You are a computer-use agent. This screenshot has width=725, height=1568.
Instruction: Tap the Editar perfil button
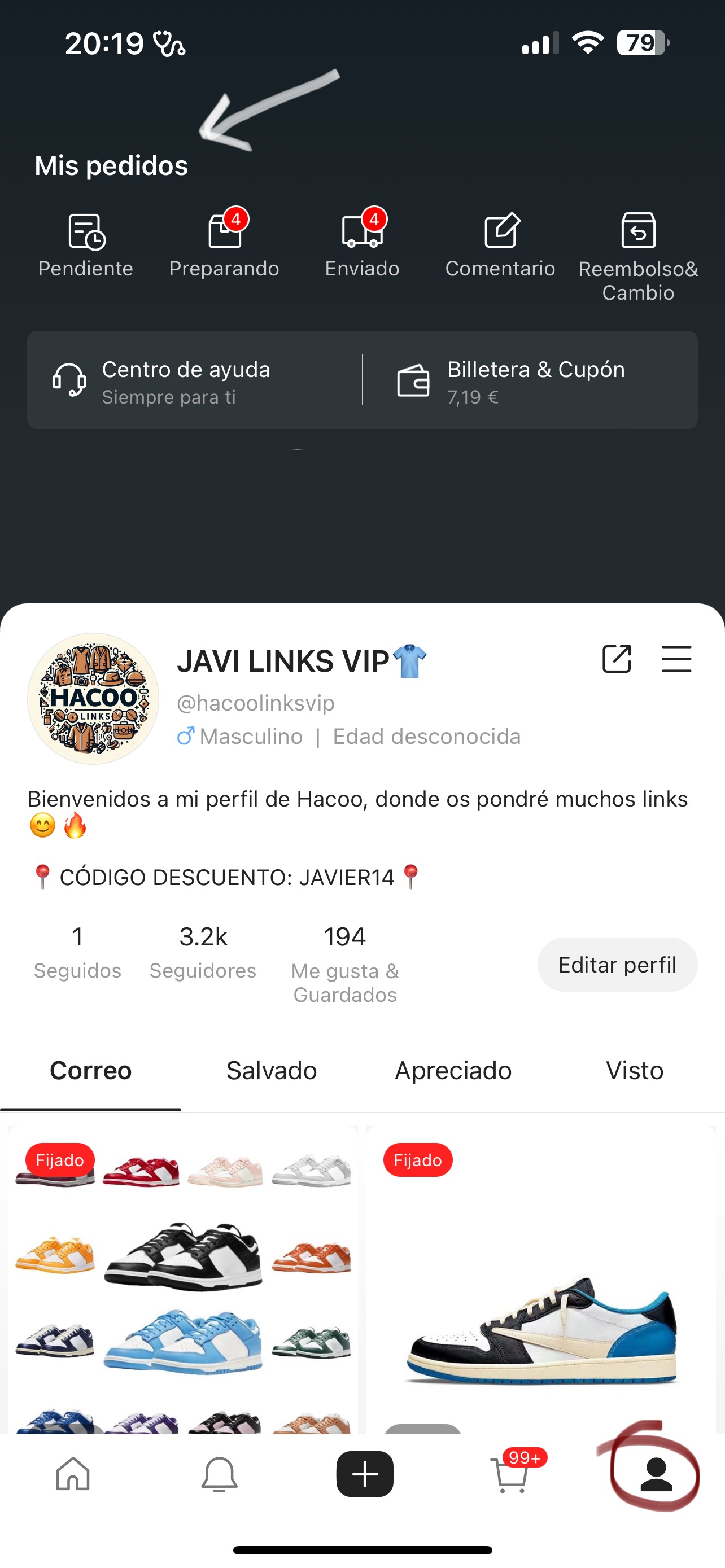(617, 964)
